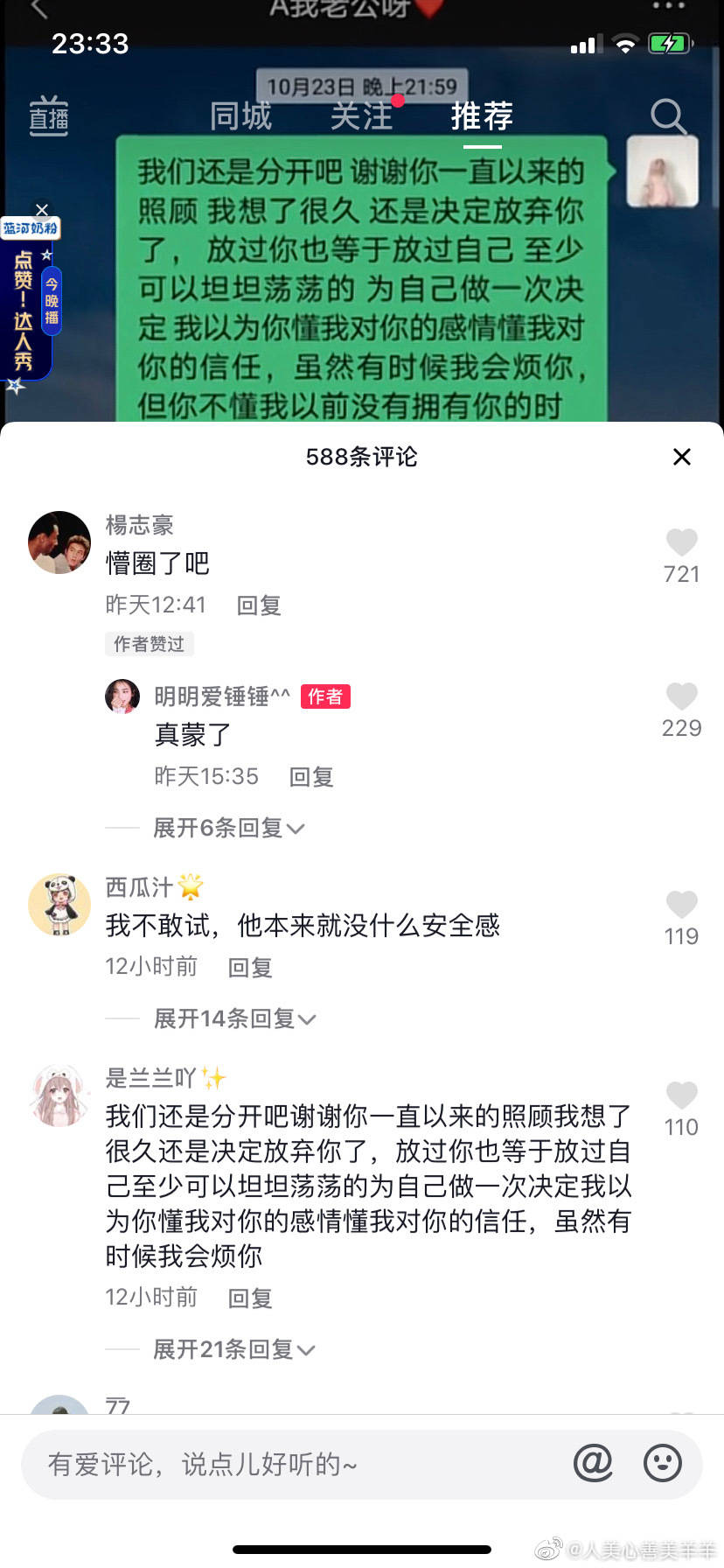The height and width of the screenshot is (1568, 724).
Task: Open the emoji picker
Action: [x=663, y=1463]
